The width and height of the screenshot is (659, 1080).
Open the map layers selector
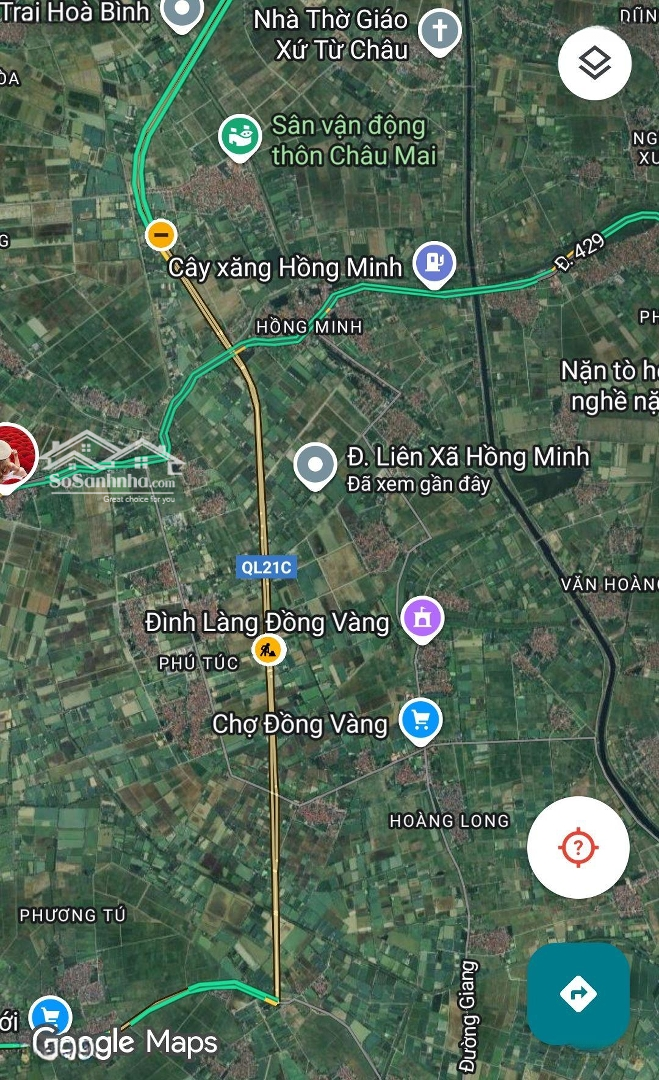(594, 63)
